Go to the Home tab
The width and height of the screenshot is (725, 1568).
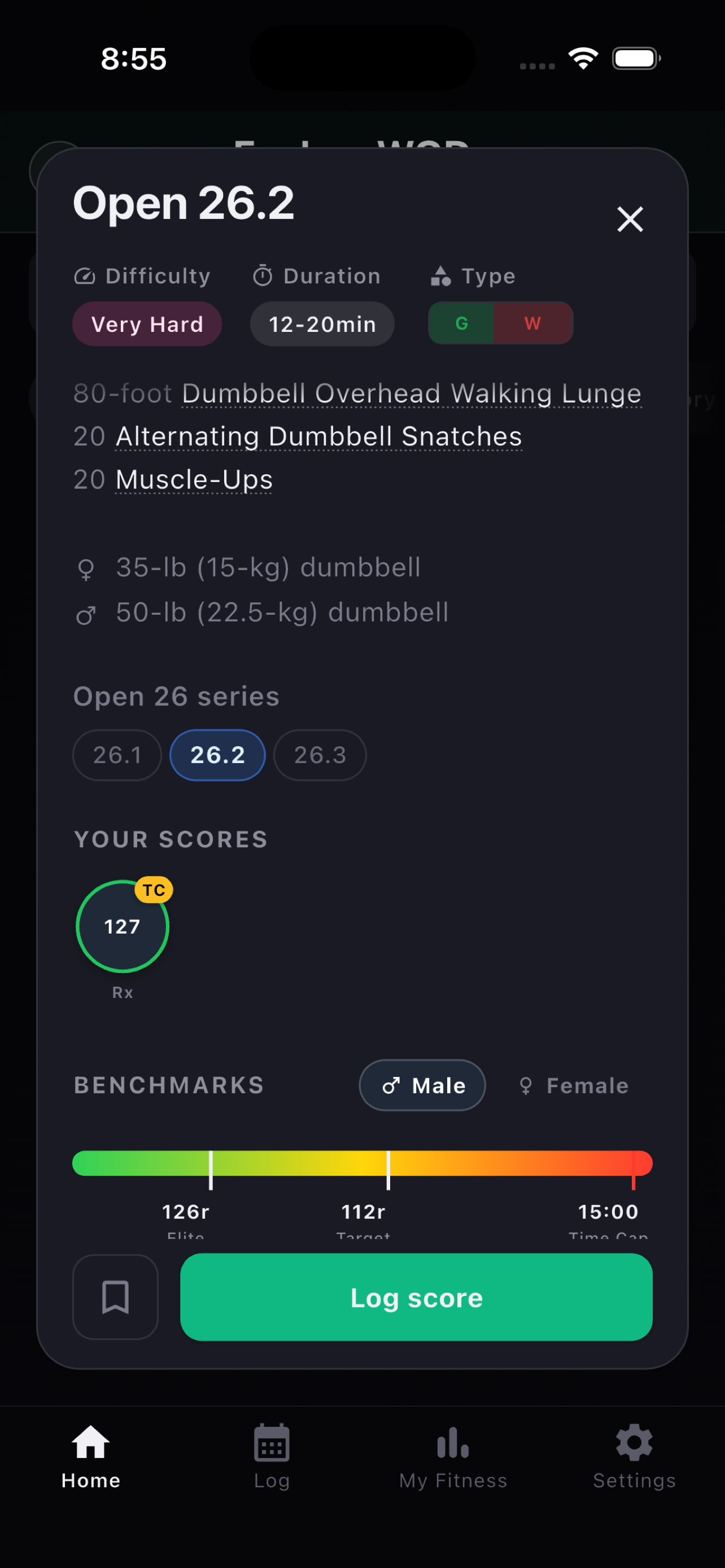pos(91,1456)
